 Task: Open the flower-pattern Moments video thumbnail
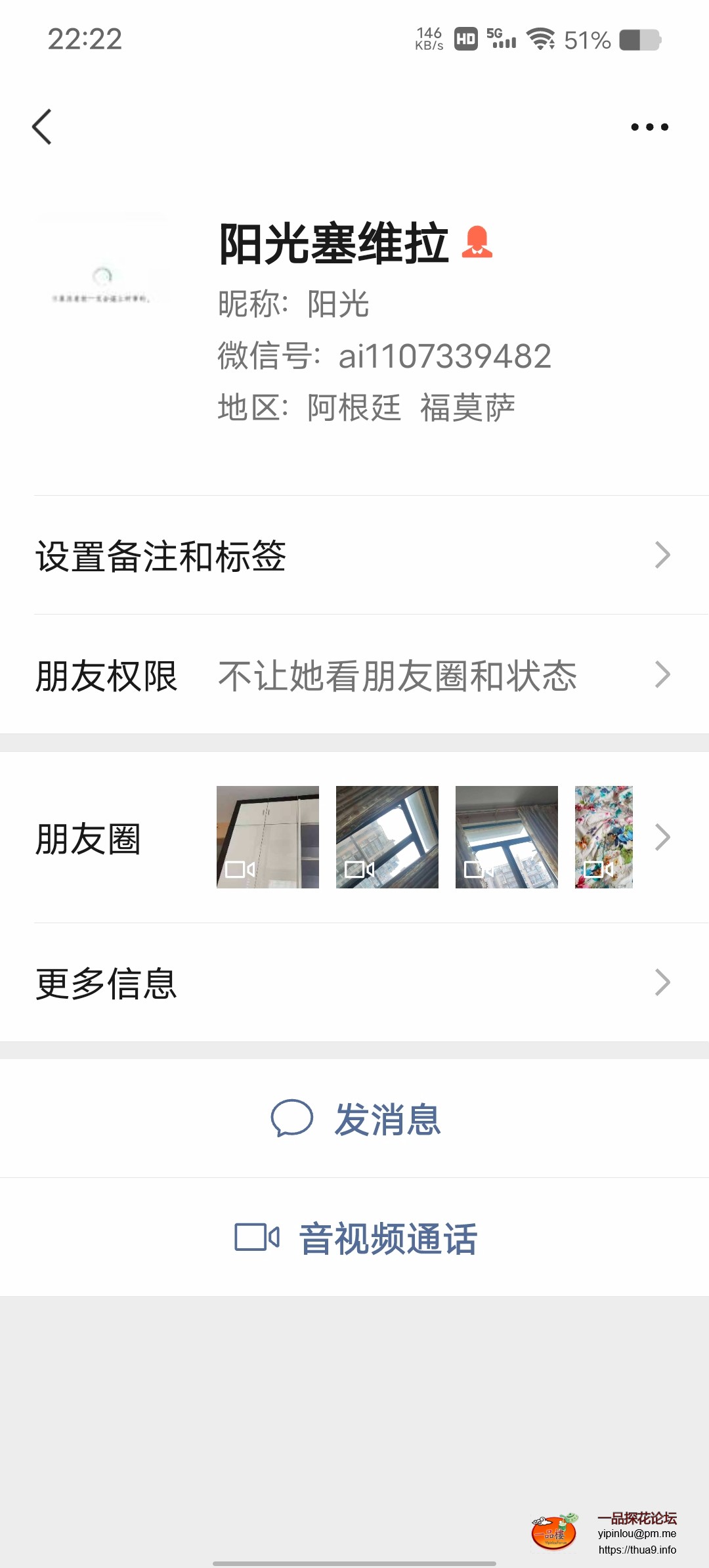tap(603, 837)
